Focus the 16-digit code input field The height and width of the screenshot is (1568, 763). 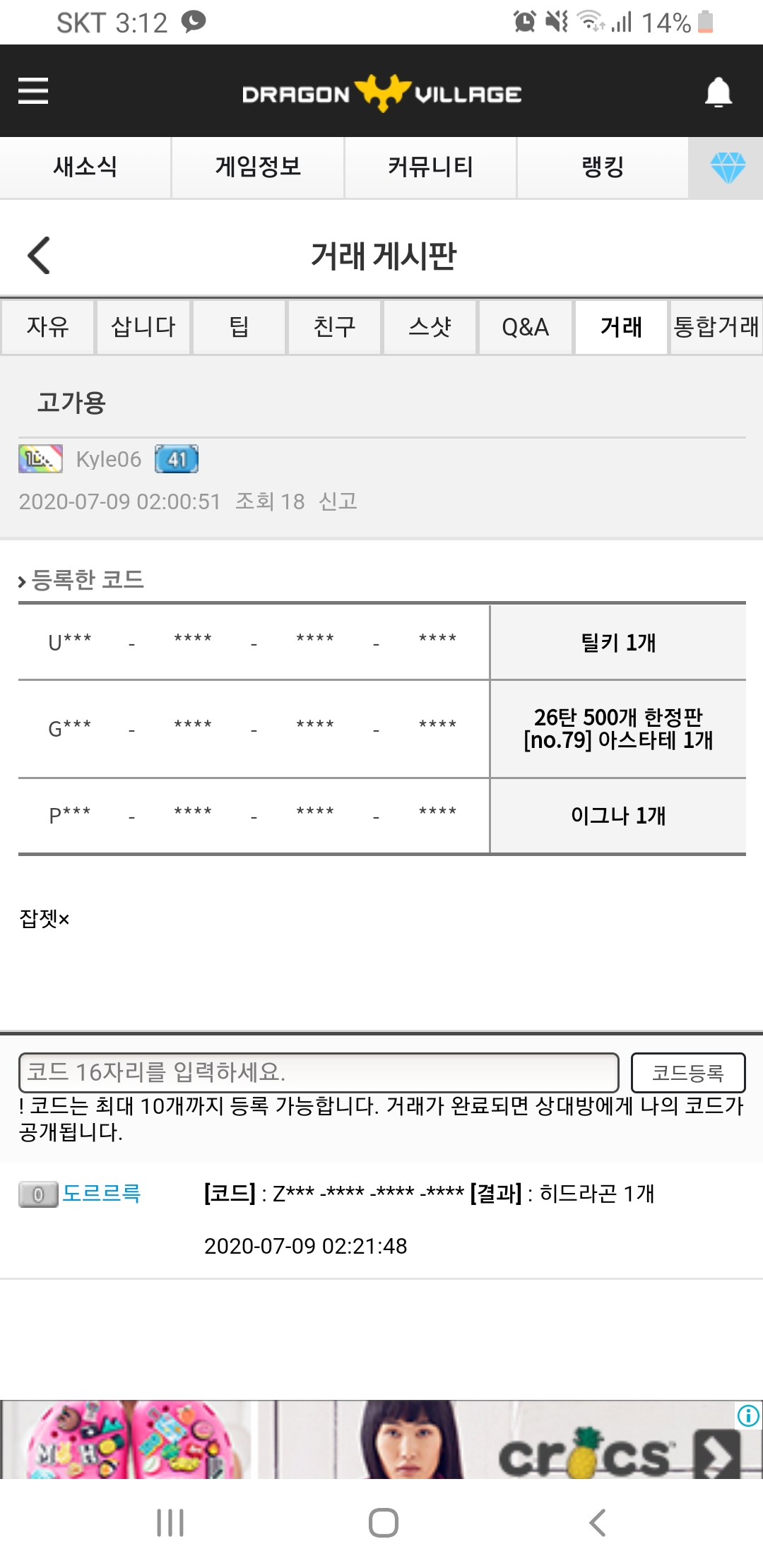point(319,1073)
